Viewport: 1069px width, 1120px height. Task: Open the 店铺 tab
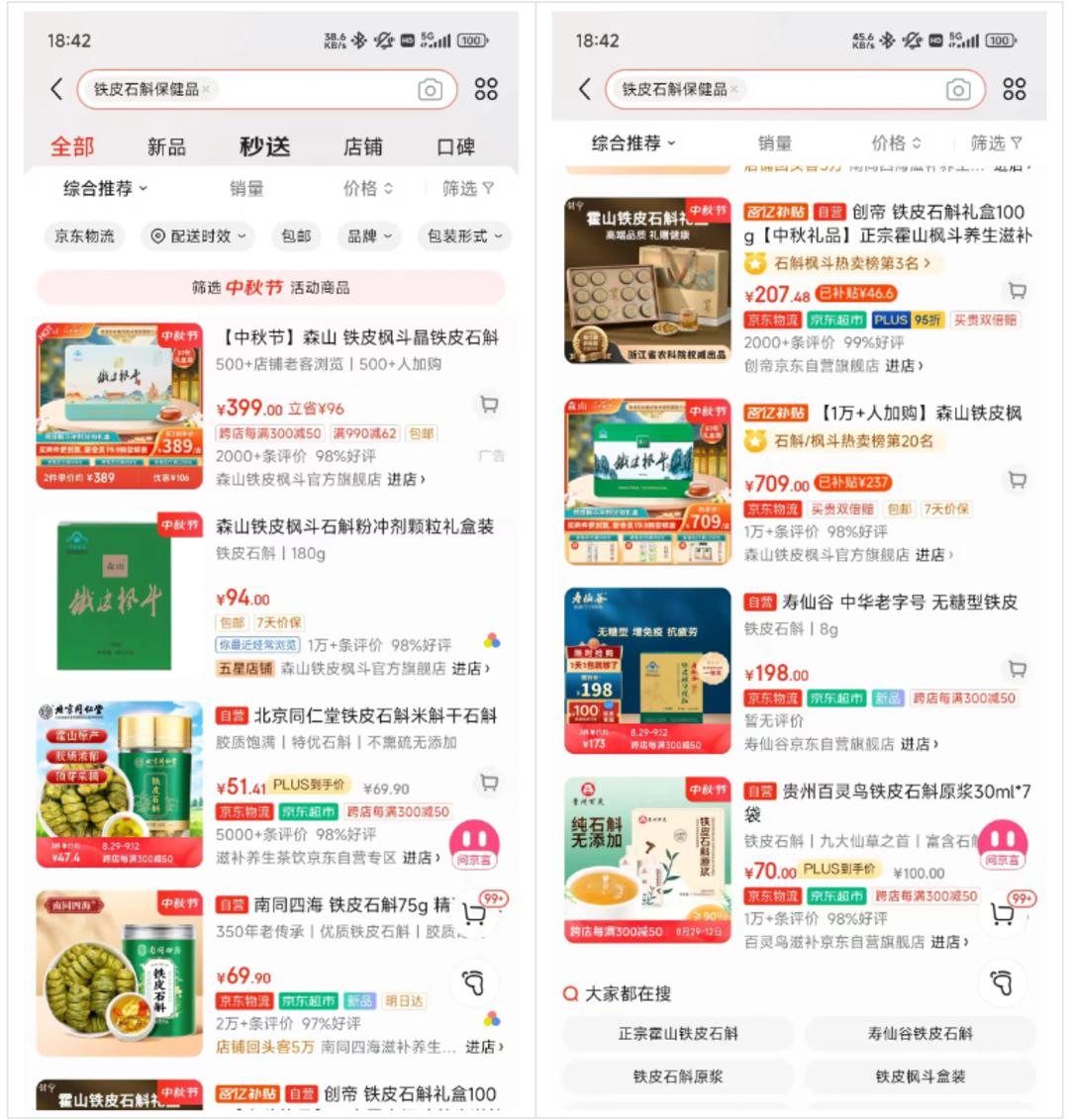[x=362, y=147]
